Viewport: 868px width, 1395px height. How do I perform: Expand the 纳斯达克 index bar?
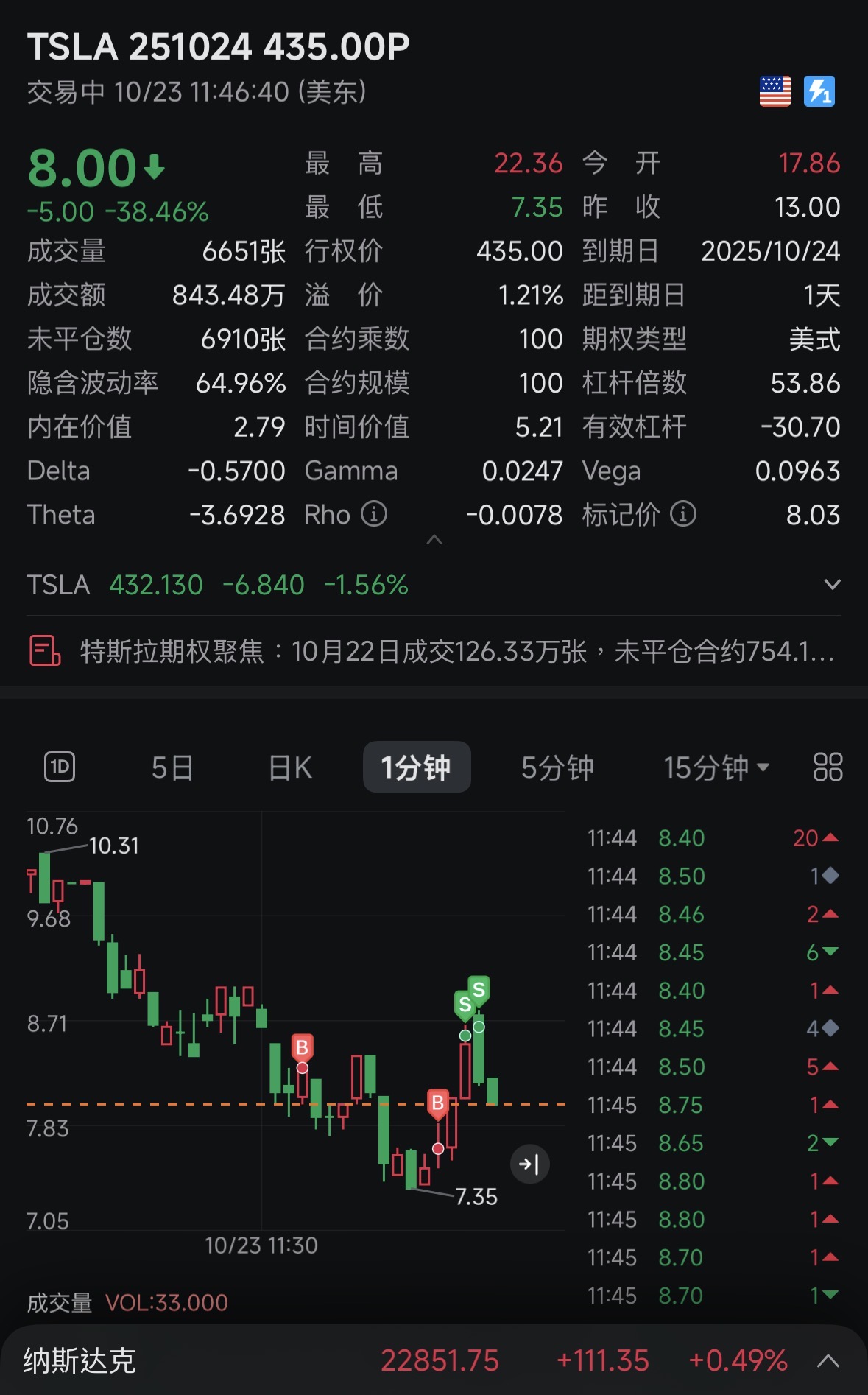coord(828,1360)
